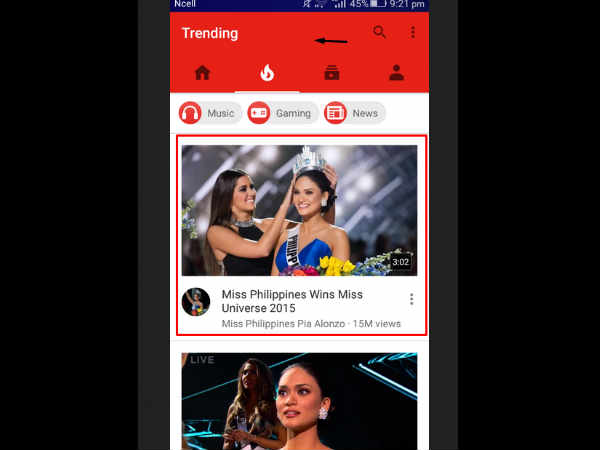The height and width of the screenshot is (450, 600).
Task: Select the News chip
Action: tap(352, 113)
